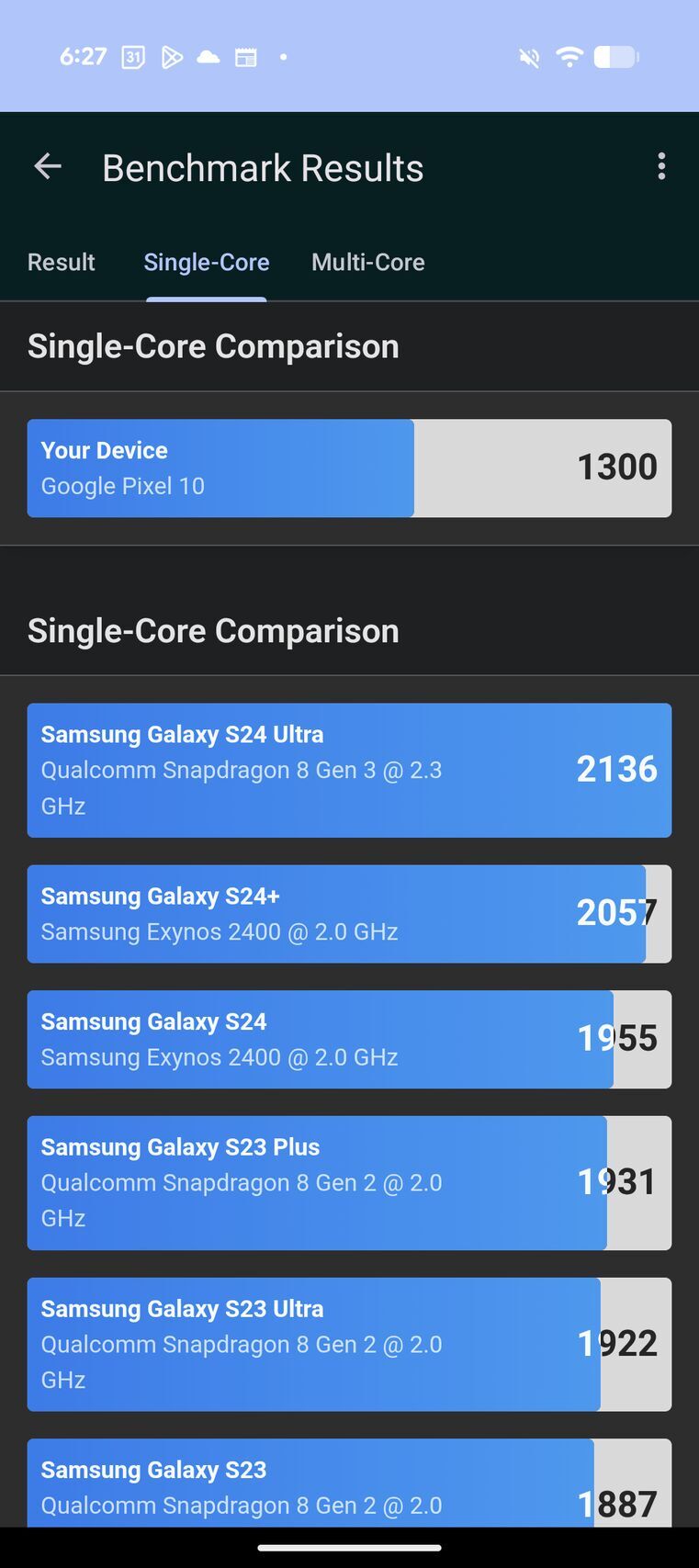The image size is (699, 1568).
Task: Select the Single-Core tab
Action: coord(207,263)
